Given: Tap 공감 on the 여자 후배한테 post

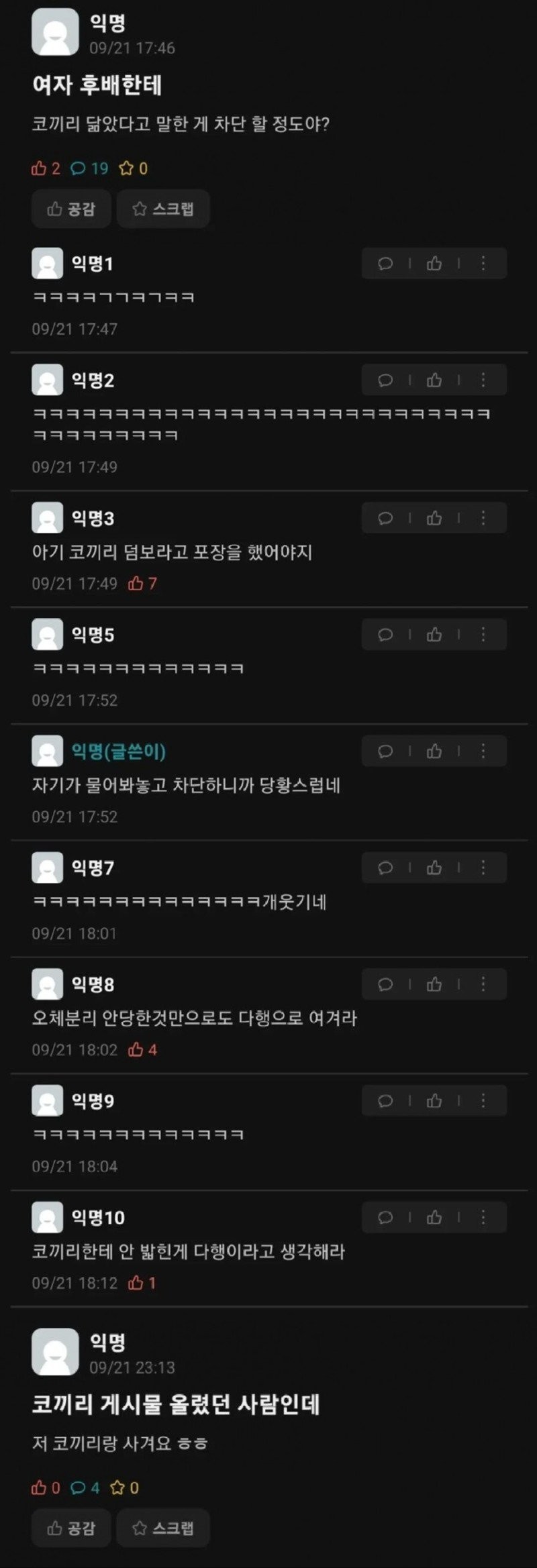Looking at the screenshot, I should pyautogui.click(x=71, y=209).
